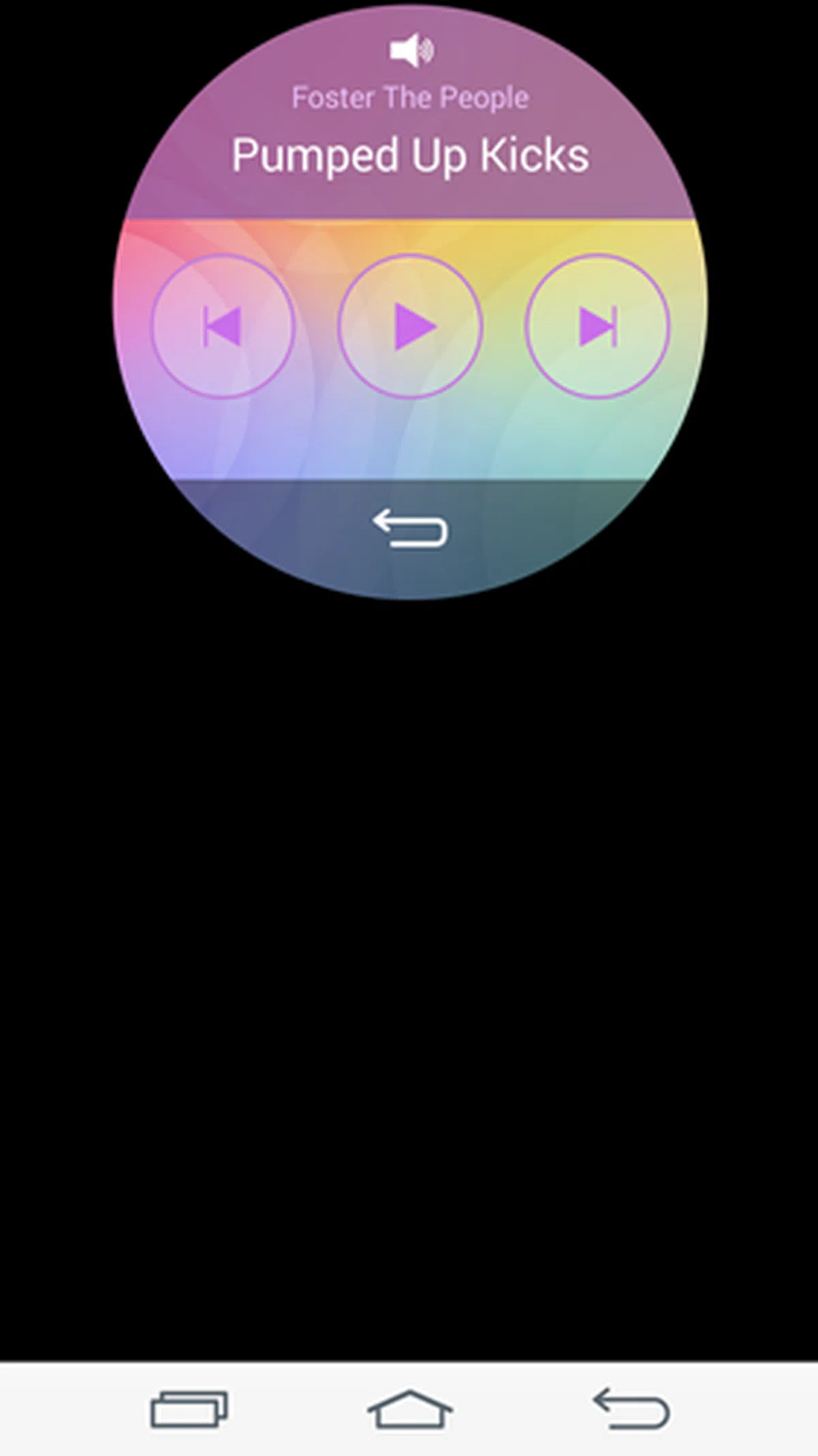Skip to the previous track
Viewport: 818px width, 1456px height.
[222, 327]
